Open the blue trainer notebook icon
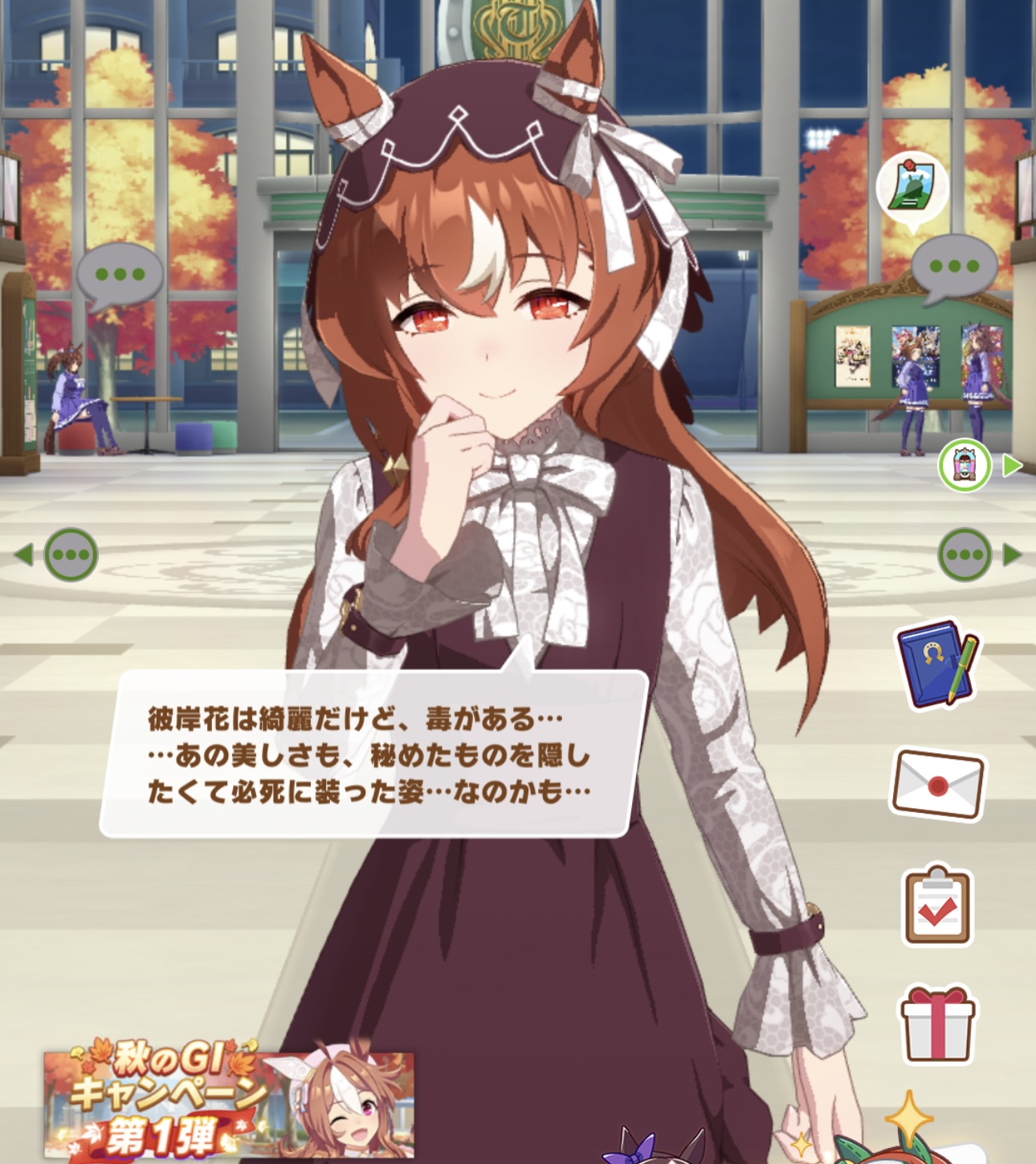The image size is (1036, 1164). pos(937,664)
